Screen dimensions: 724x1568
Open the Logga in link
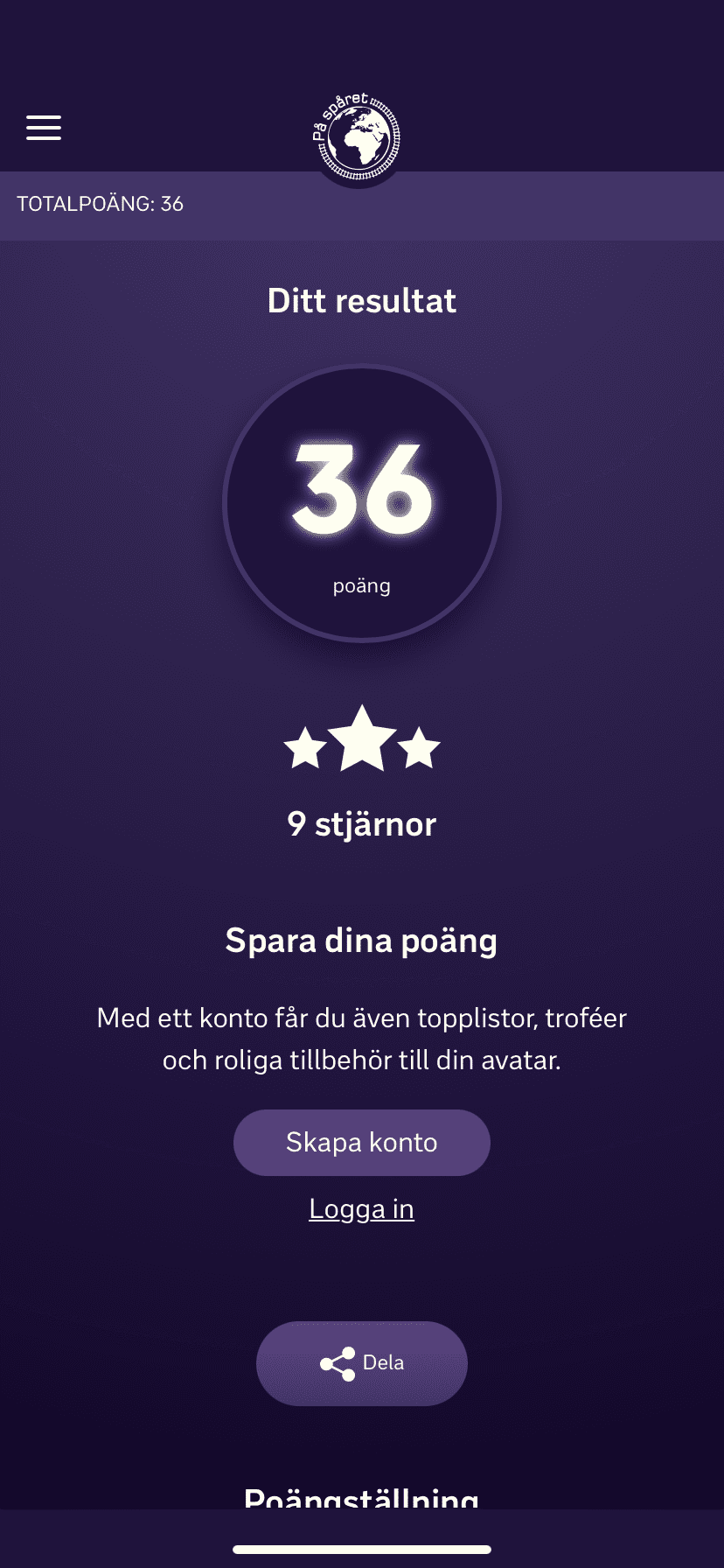pos(361,1208)
